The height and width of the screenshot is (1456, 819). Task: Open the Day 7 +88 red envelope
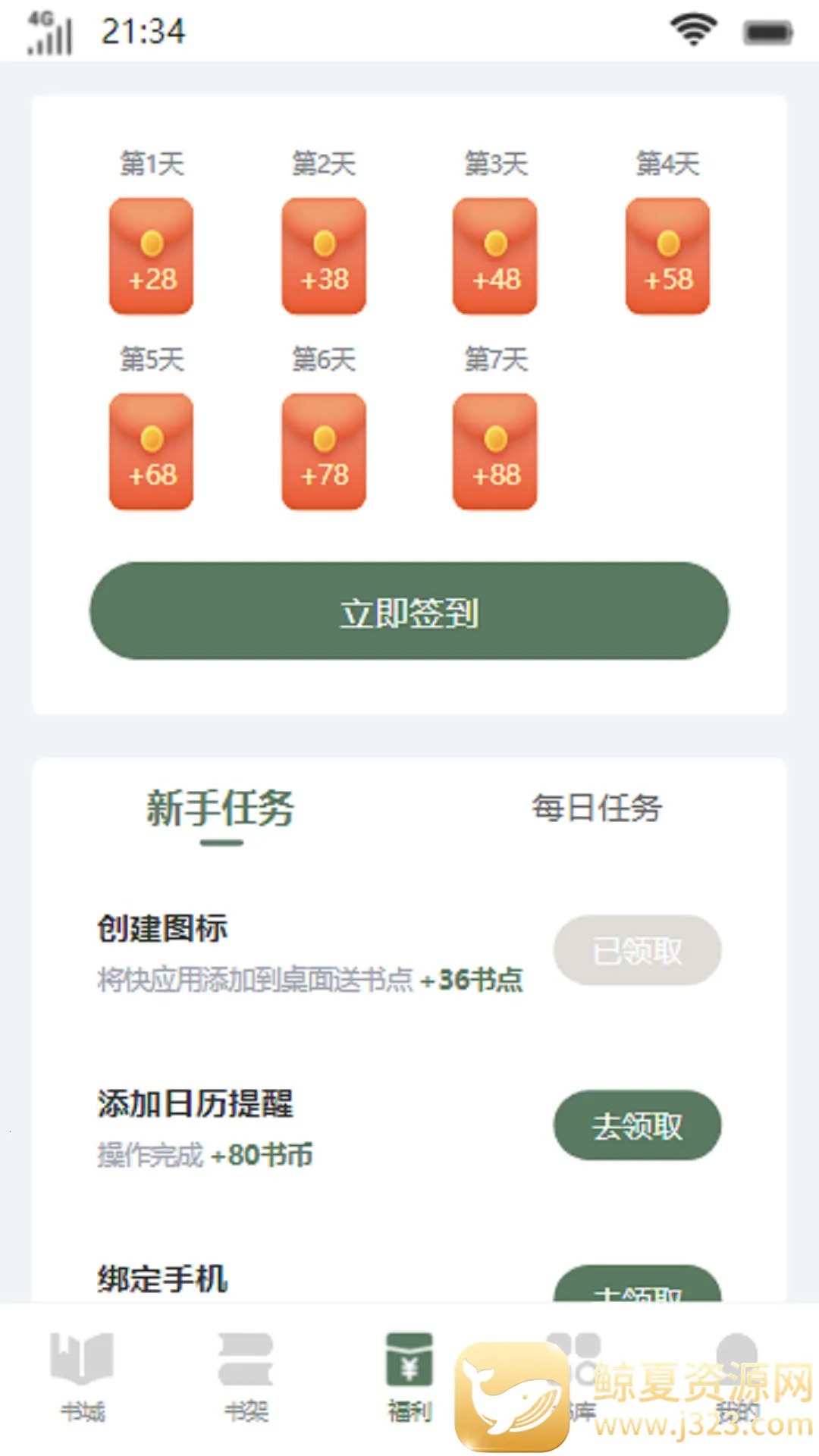pyautogui.click(x=495, y=453)
